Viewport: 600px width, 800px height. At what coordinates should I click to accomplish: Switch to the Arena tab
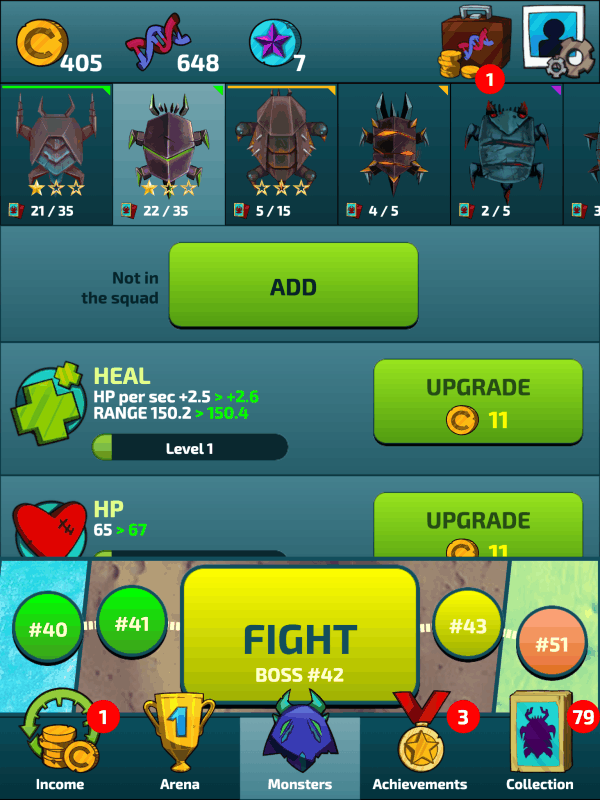pyautogui.click(x=180, y=754)
